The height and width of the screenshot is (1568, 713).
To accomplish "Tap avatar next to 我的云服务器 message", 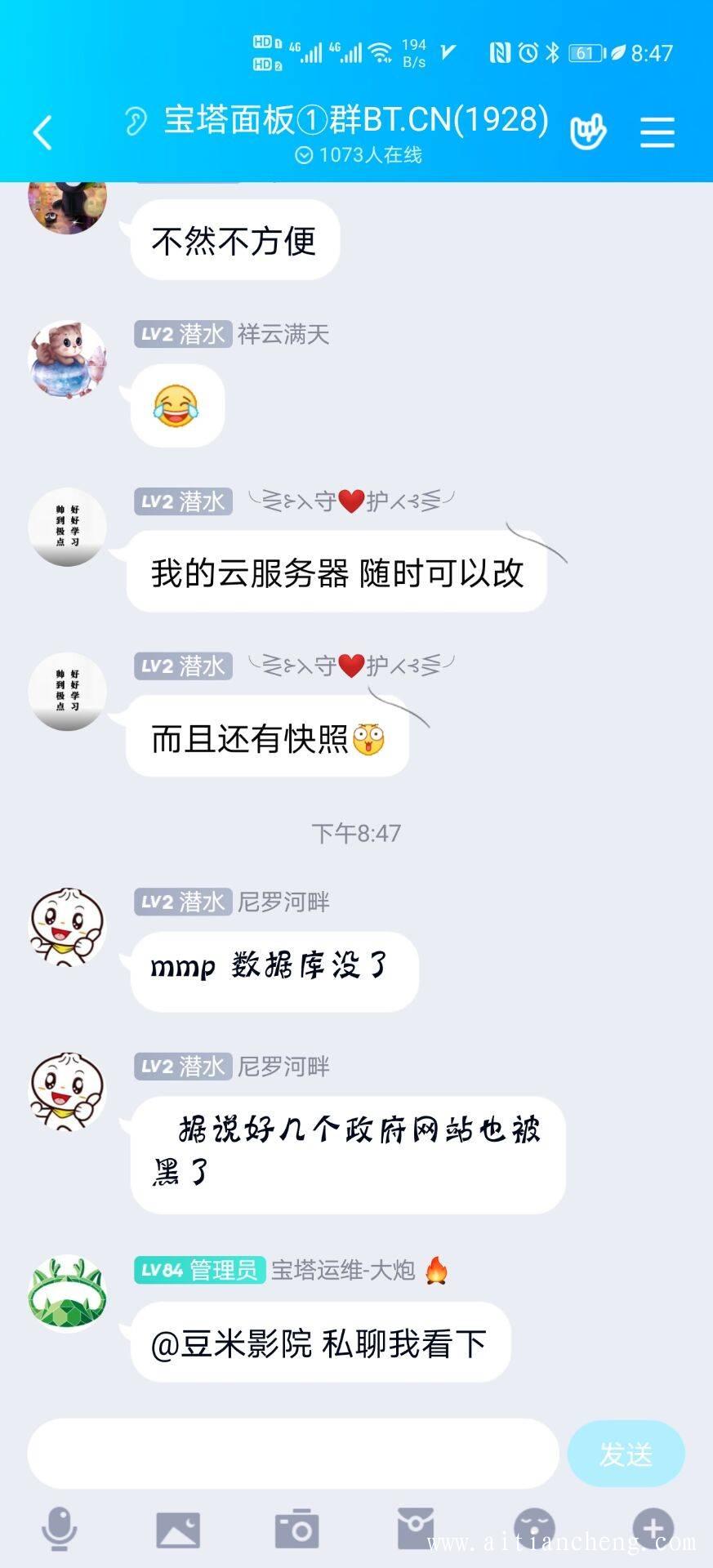I will click(x=68, y=527).
